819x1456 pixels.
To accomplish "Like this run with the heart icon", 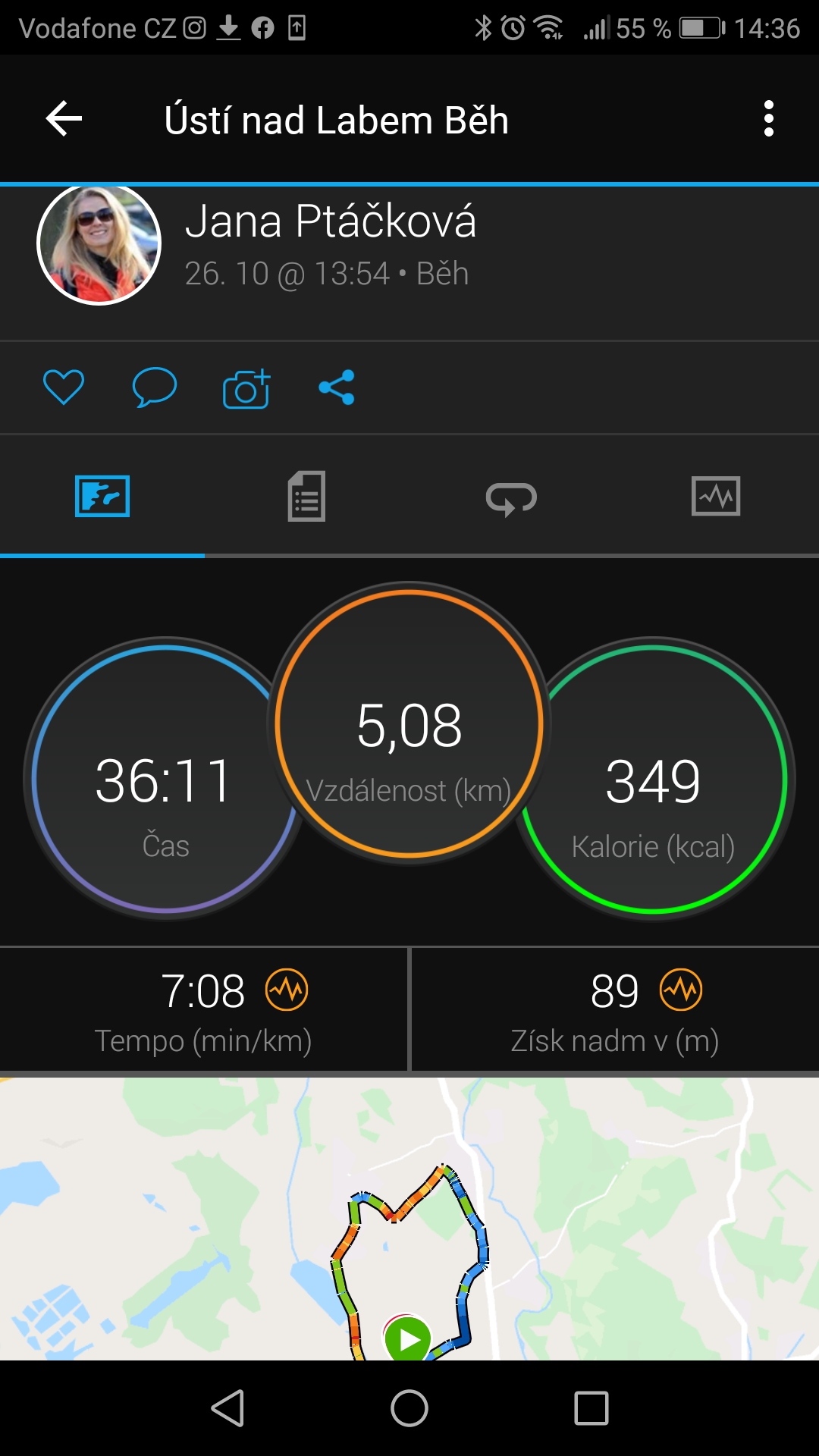I will [x=64, y=388].
